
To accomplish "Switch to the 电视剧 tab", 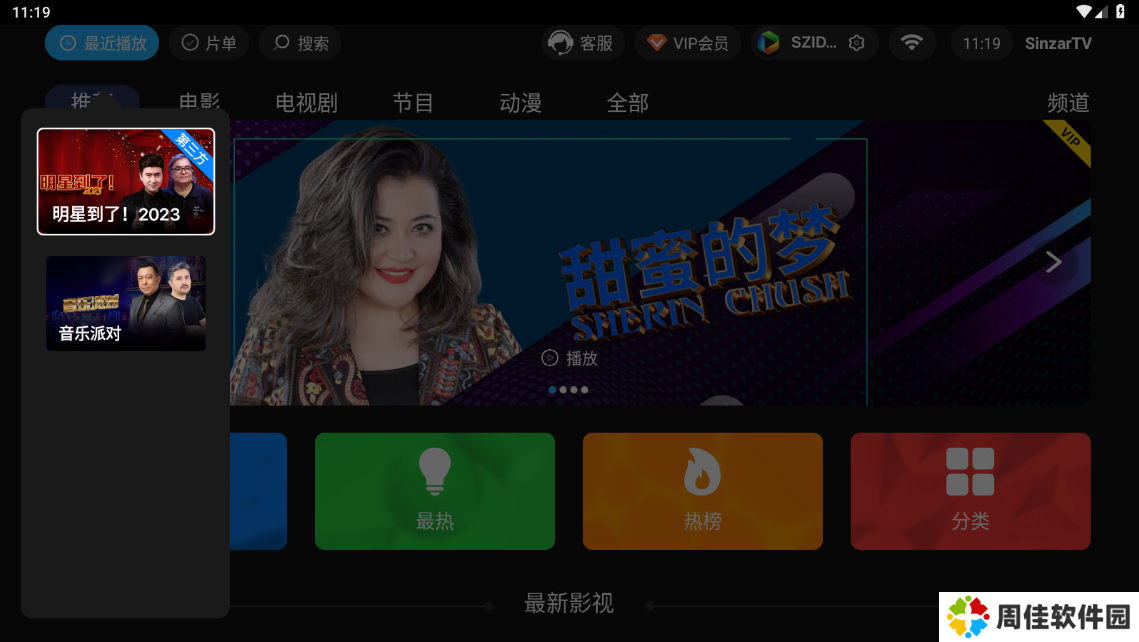I will [x=306, y=102].
